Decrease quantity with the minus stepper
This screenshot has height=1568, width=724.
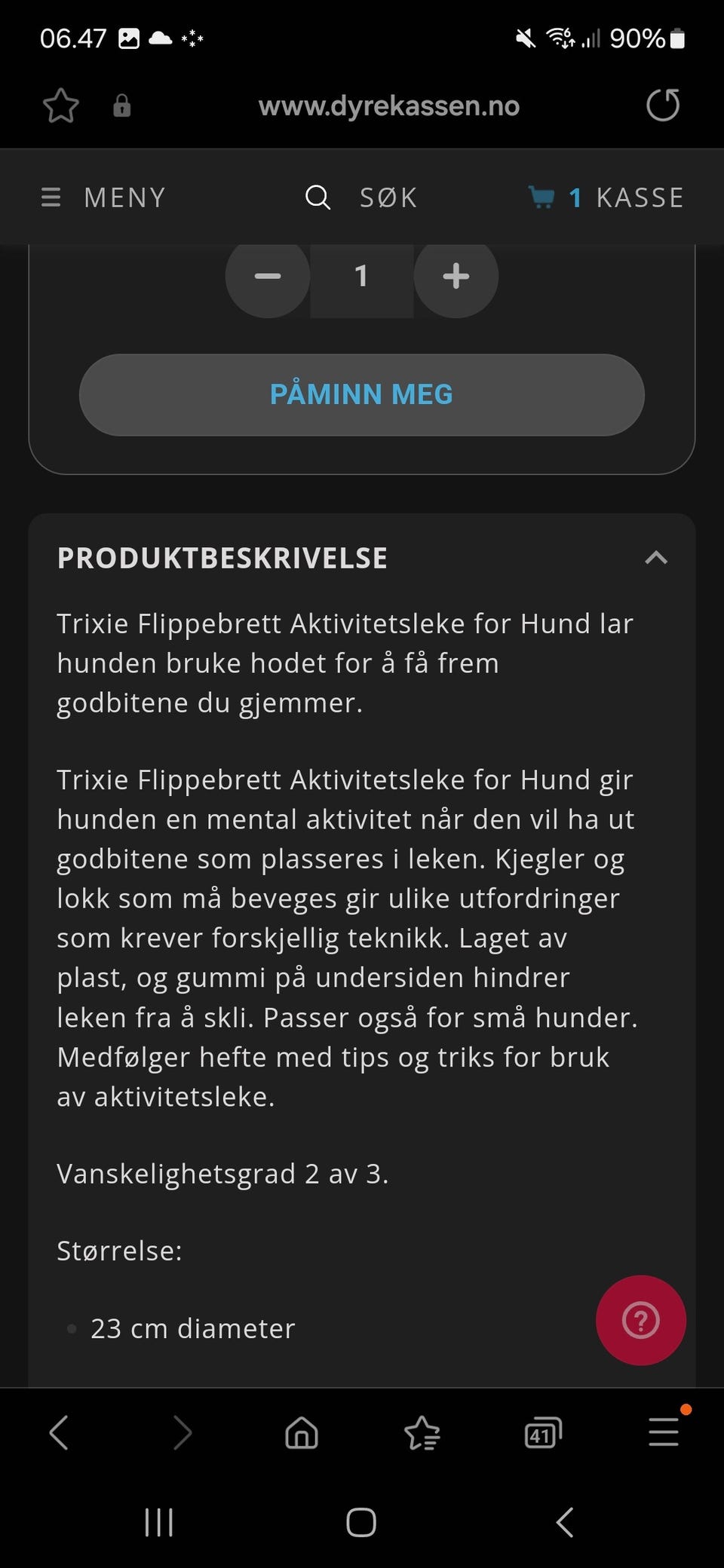(x=267, y=277)
